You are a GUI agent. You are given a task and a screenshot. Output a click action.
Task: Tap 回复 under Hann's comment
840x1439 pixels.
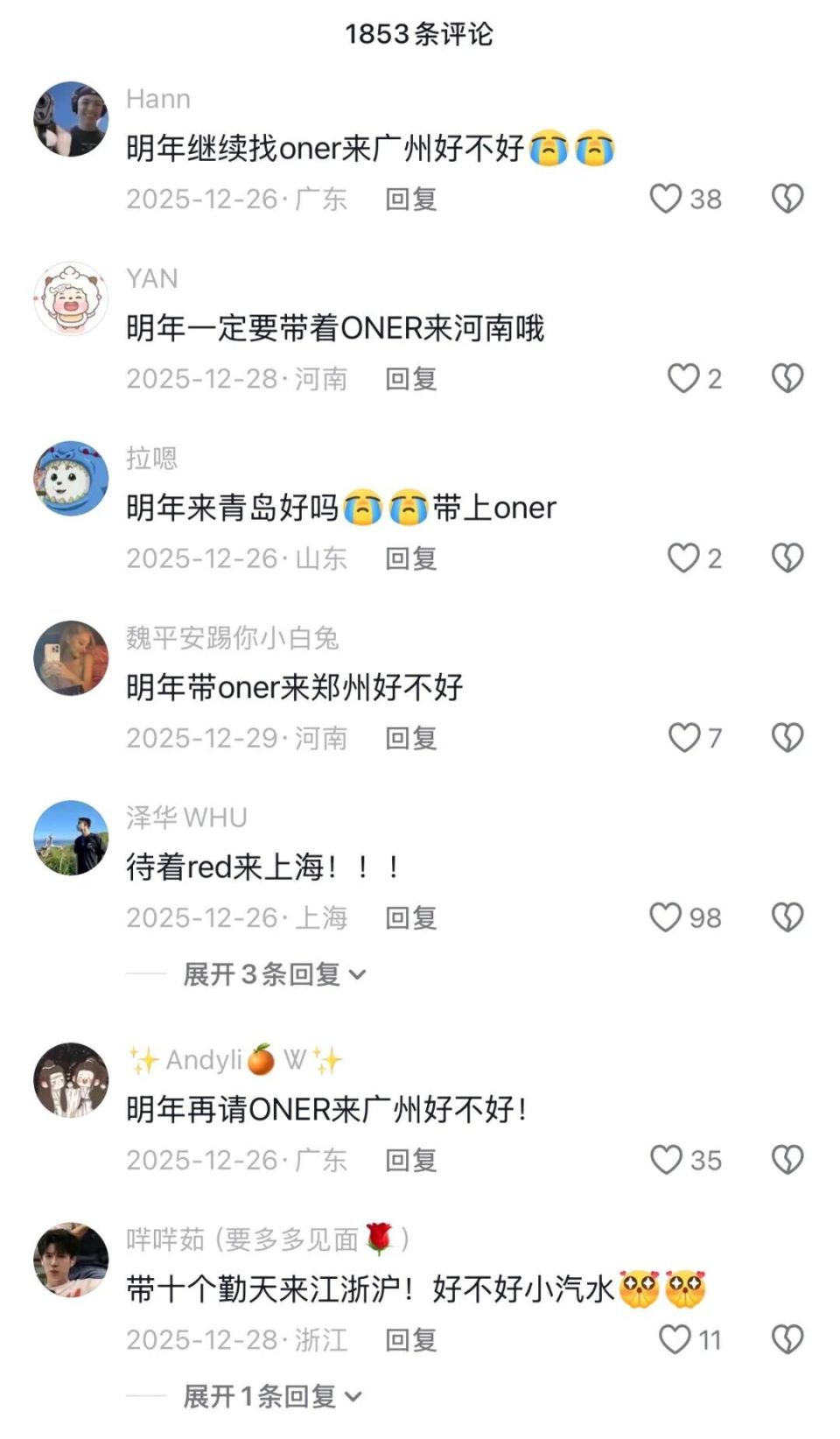(x=412, y=199)
